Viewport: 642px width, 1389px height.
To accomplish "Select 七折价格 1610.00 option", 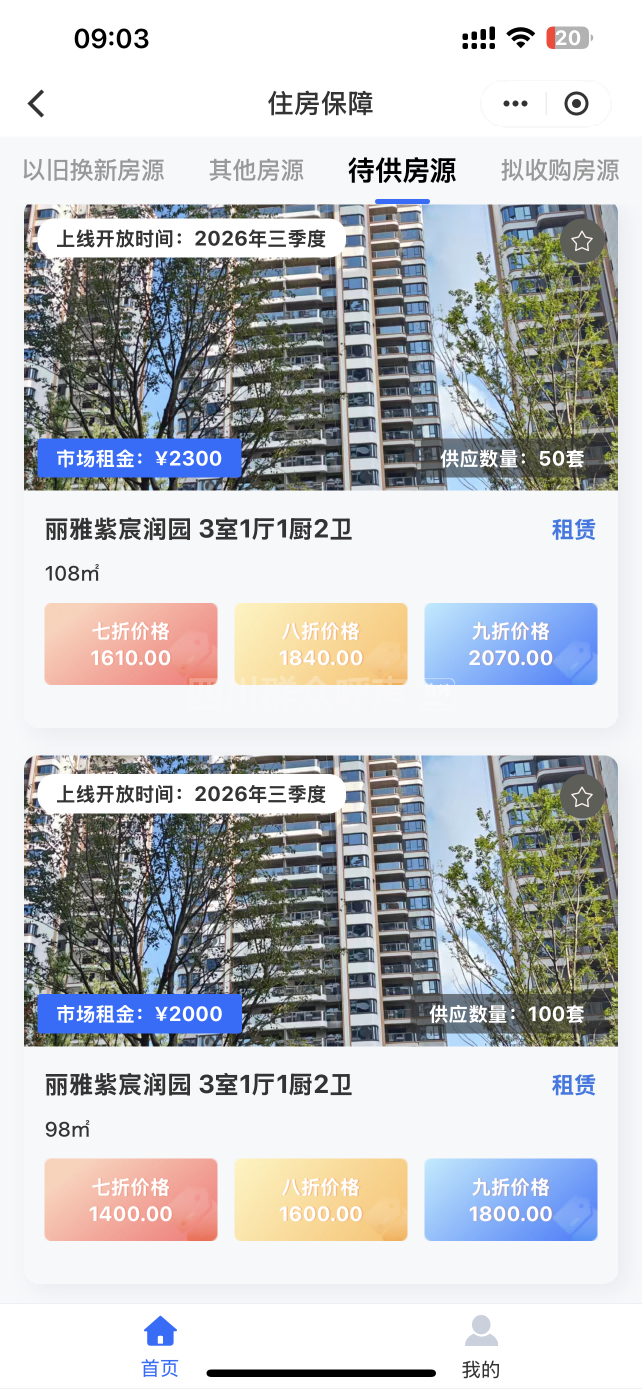I will tap(131, 645).
